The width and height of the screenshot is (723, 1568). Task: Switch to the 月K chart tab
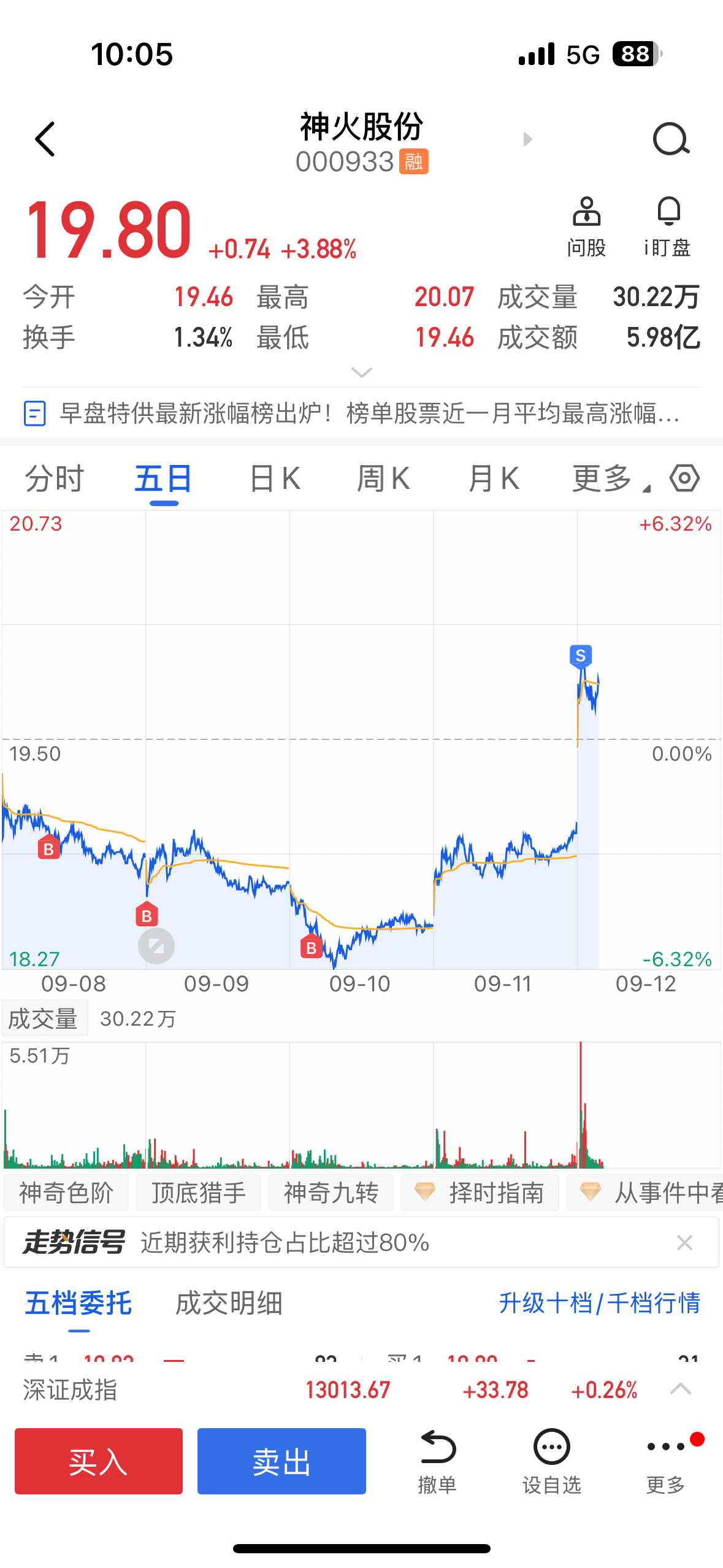click(494, 478)
